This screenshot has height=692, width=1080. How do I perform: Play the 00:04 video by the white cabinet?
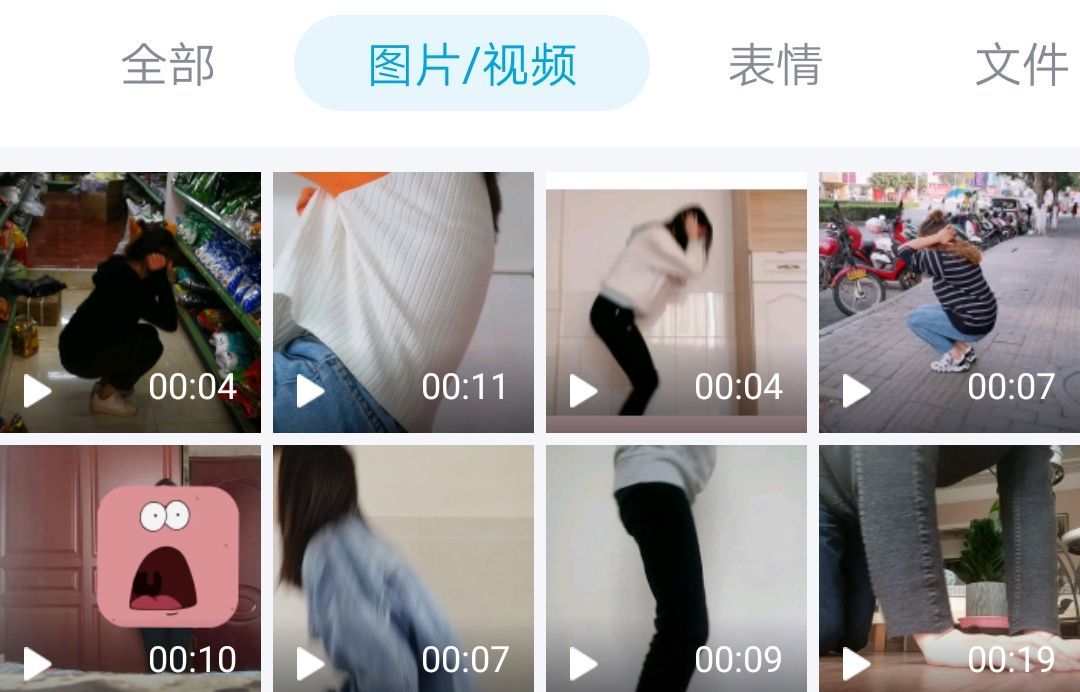tap(676, 302)
